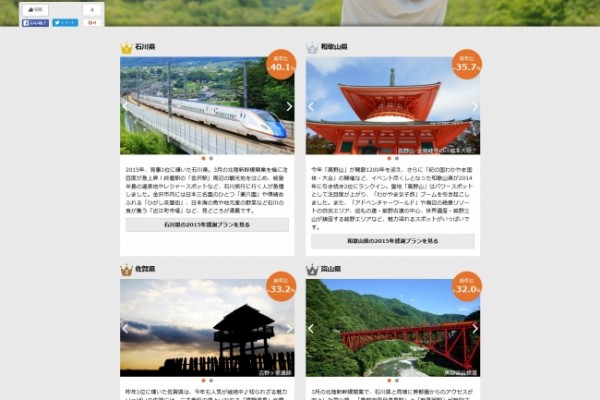
Task: Select second page dot under 石川県 photo
Action: click(x=211, y=158)
